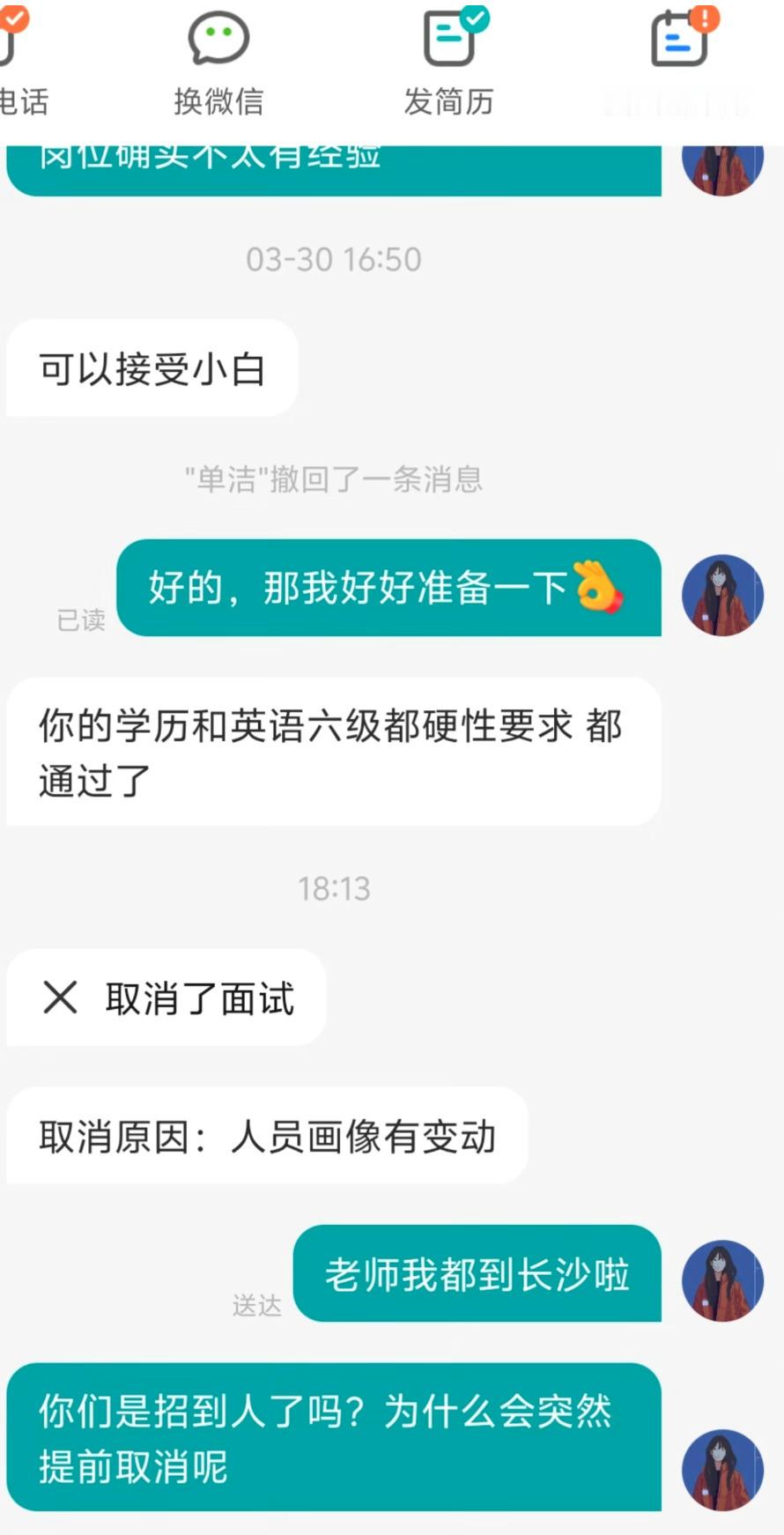Click the 03-30 16:50 timestamp
The image size is (784, 1535).
pos(335,259)
